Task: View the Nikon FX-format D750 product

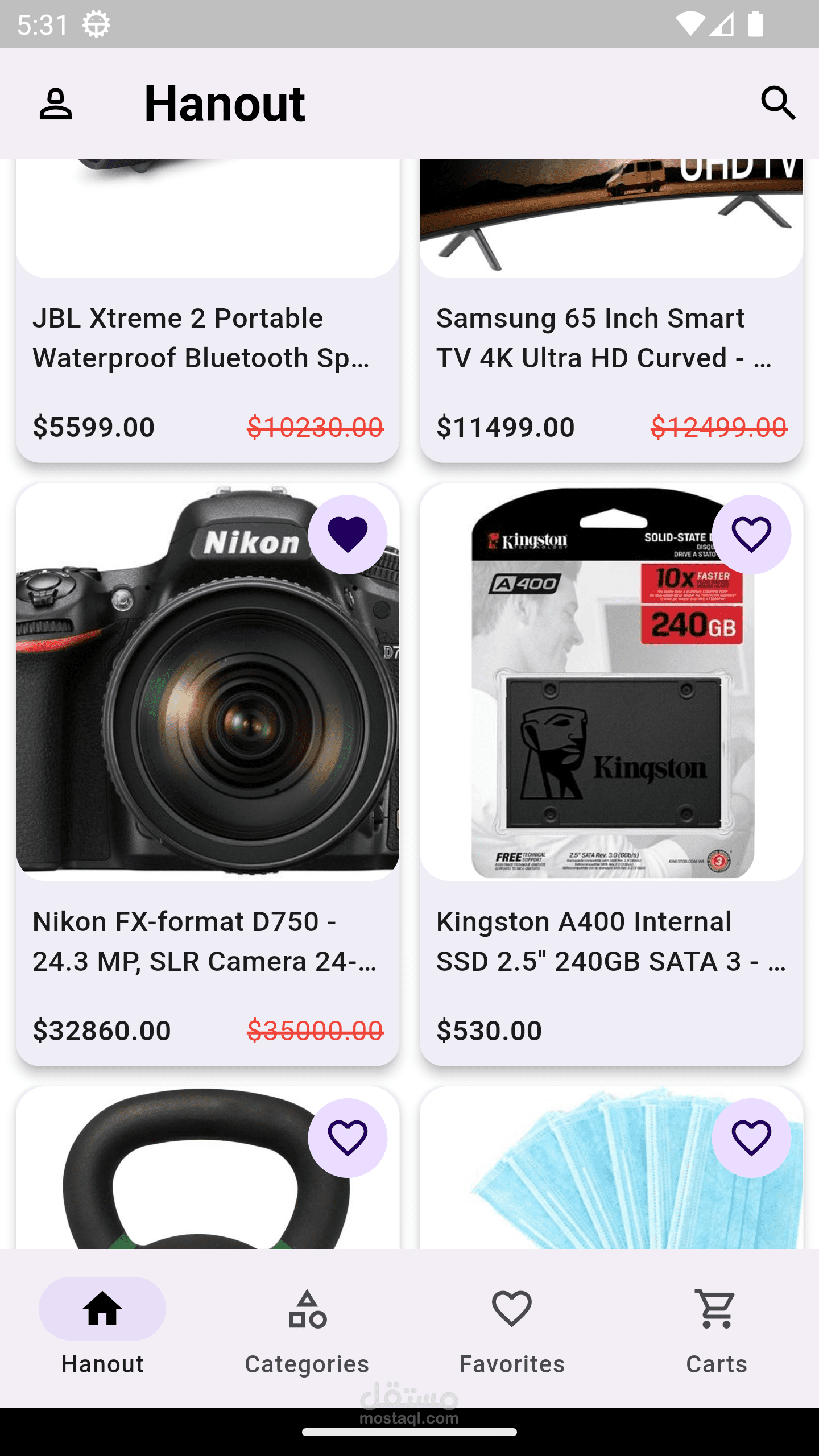Action: pyautogui.click(x=208, y=775)
